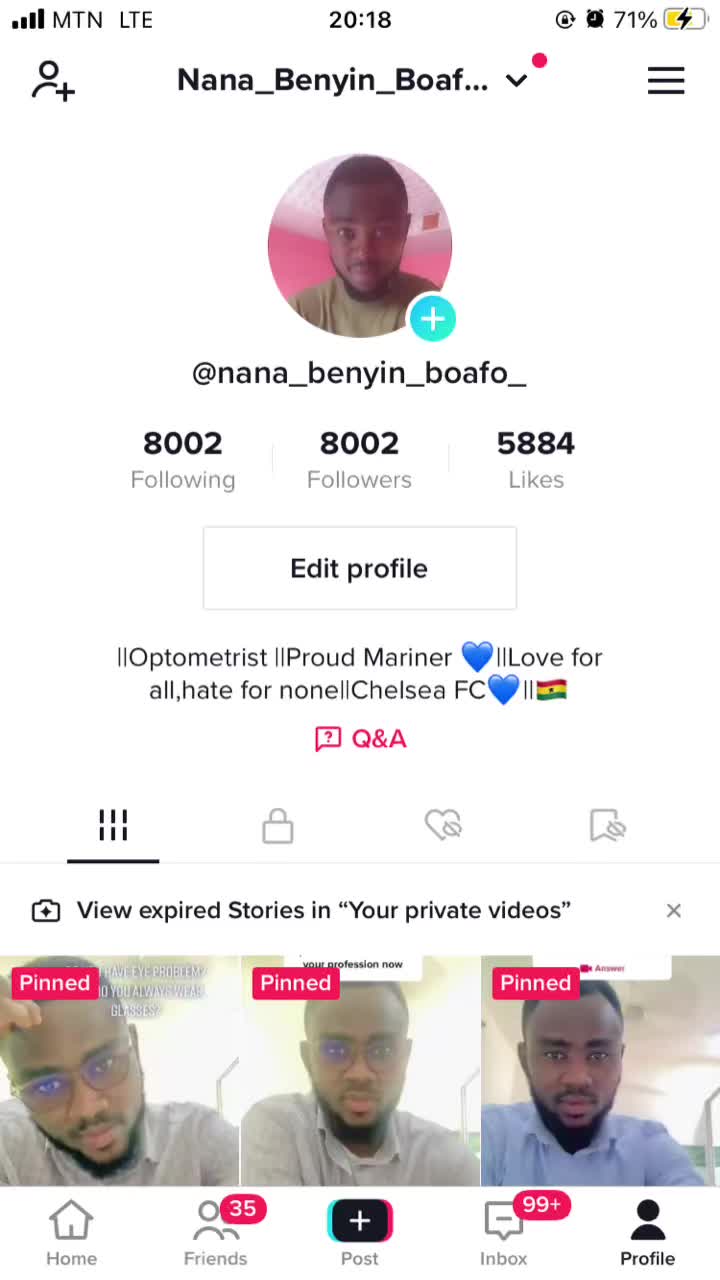
Task: Switch to the private videos lock tab
Action: (277, 826)
